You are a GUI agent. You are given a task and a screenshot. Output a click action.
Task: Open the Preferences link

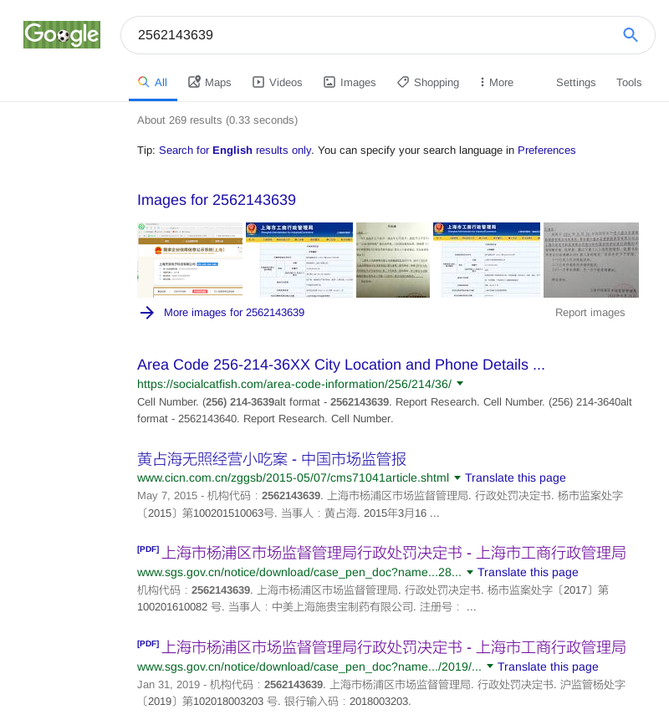click(x=546, y=150)
